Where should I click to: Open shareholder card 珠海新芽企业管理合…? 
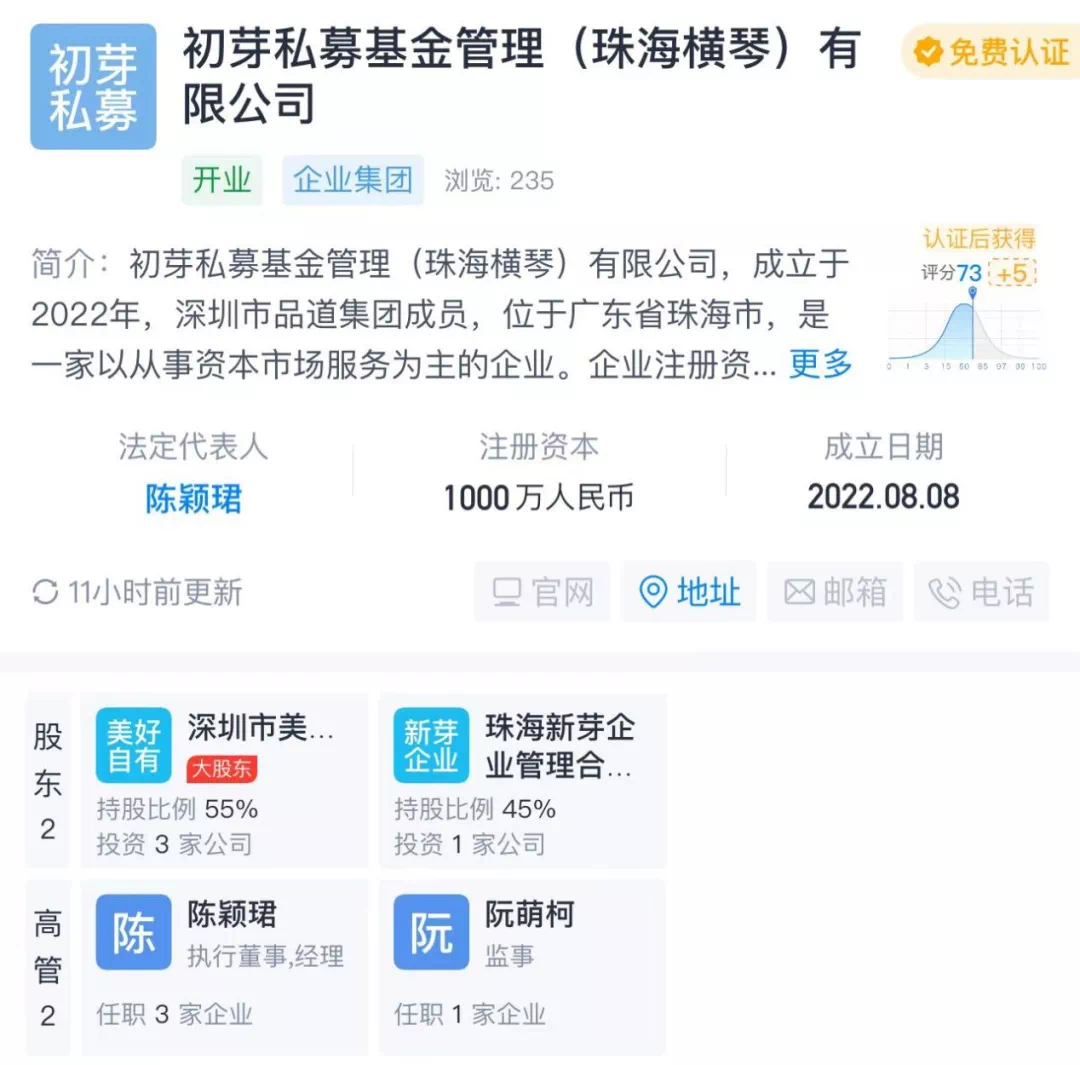pyautogui.click(x=523, y=780)
